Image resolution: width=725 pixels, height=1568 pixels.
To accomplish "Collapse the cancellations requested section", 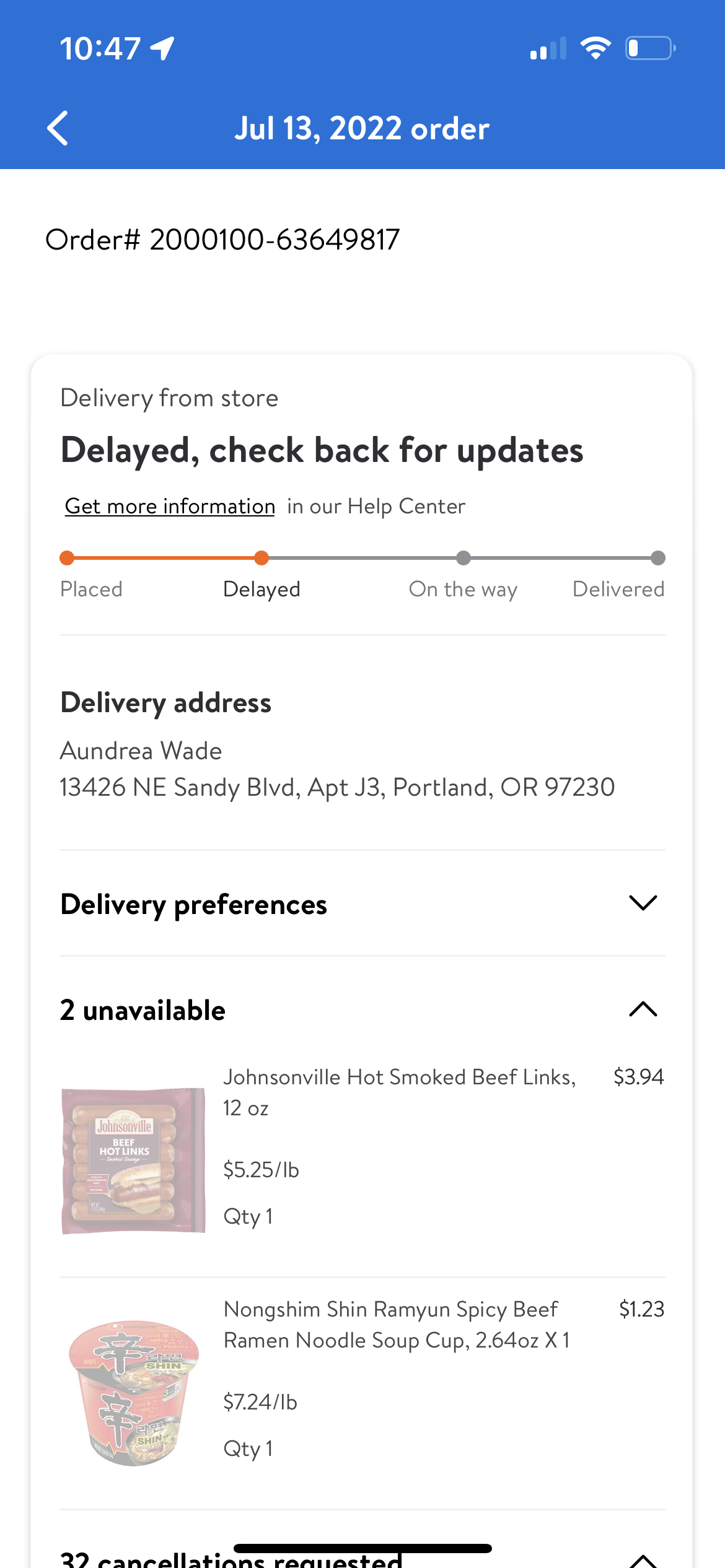I will pos(643,1559).
